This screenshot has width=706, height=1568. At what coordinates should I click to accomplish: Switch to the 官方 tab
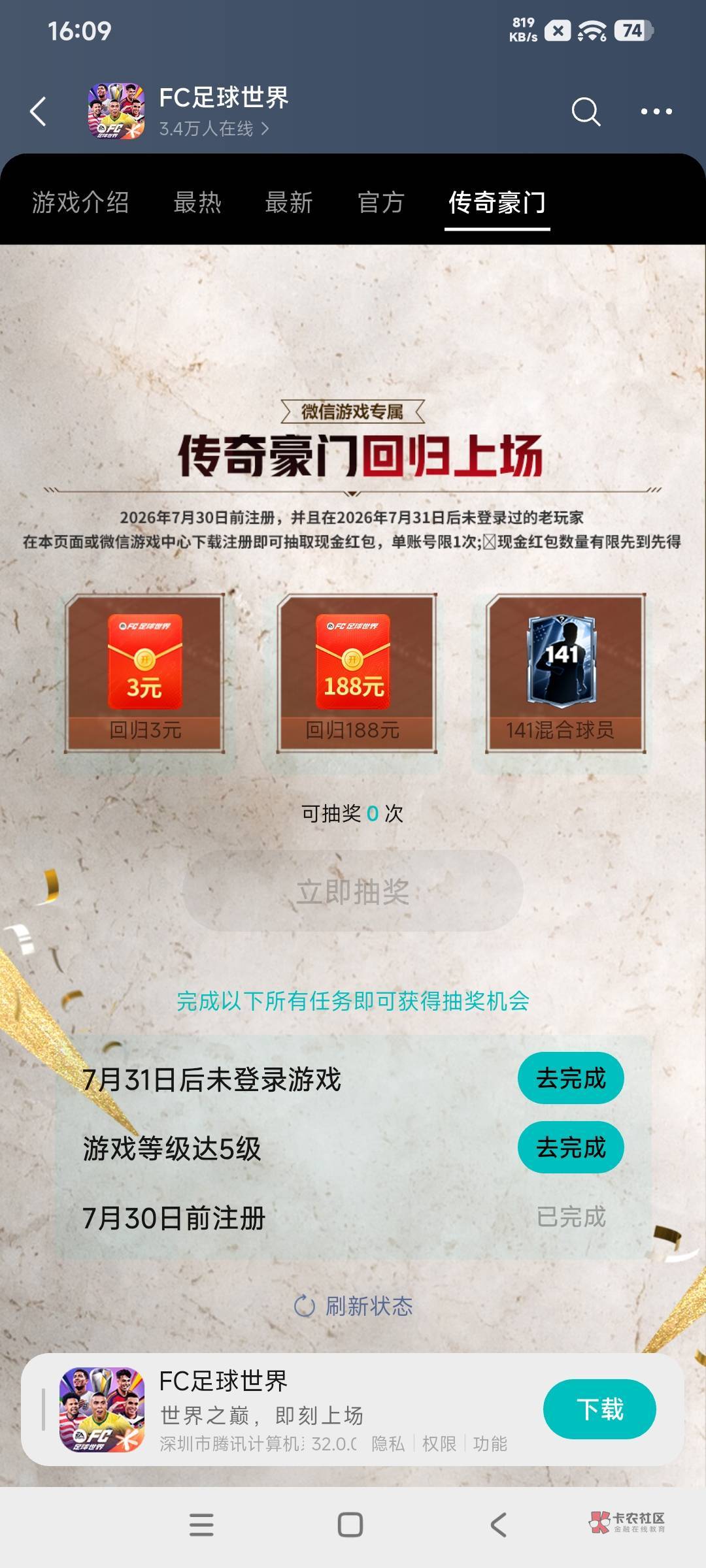point(381,203)
